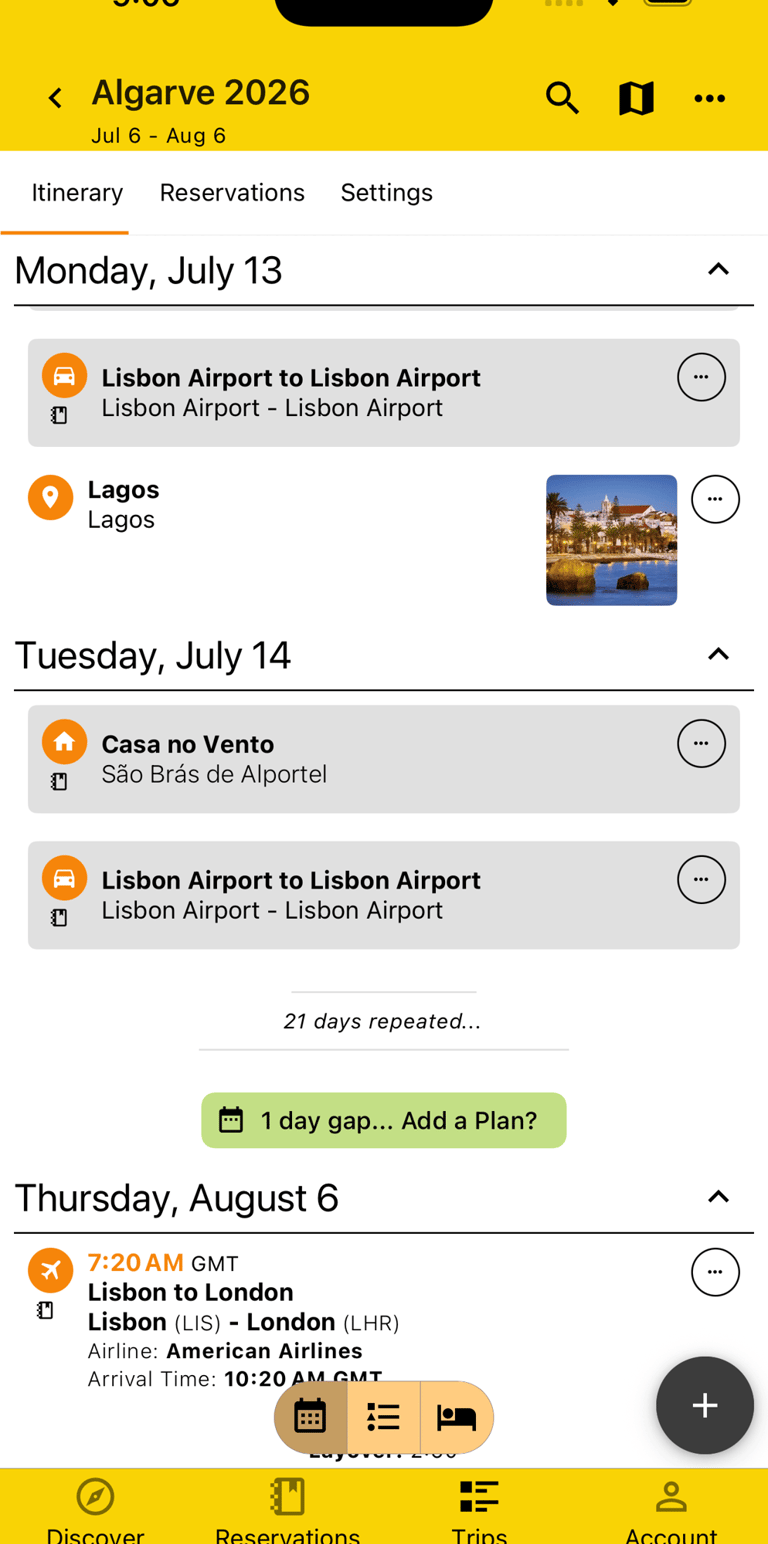
Task: Open the map view for Algarve 2026
Action: (636, 98)
